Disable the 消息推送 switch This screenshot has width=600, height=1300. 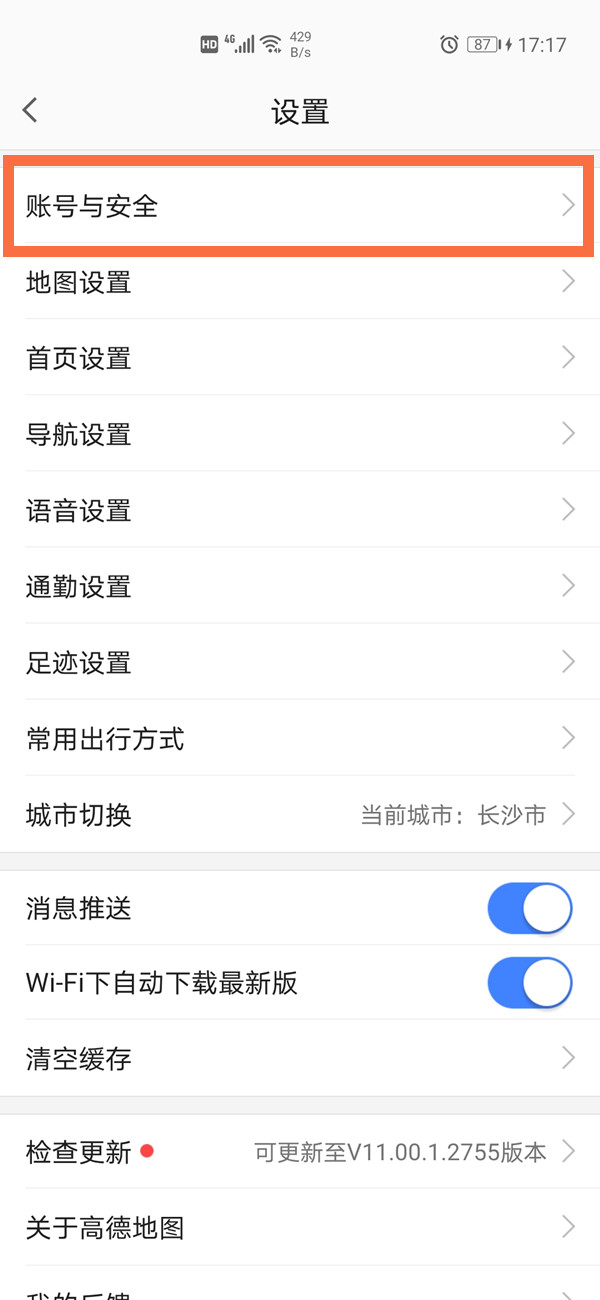529,908
